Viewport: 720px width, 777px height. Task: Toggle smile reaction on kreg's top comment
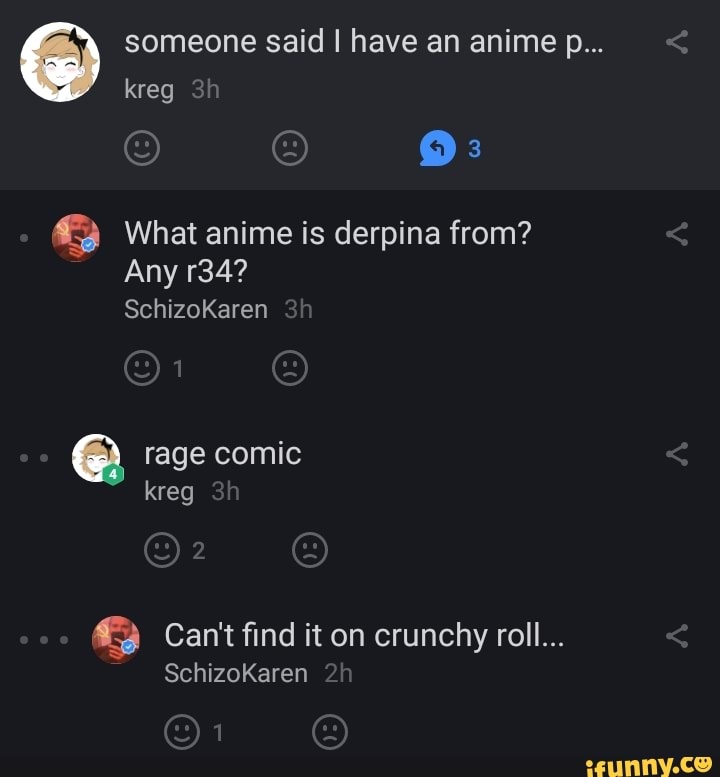(143, 147)
